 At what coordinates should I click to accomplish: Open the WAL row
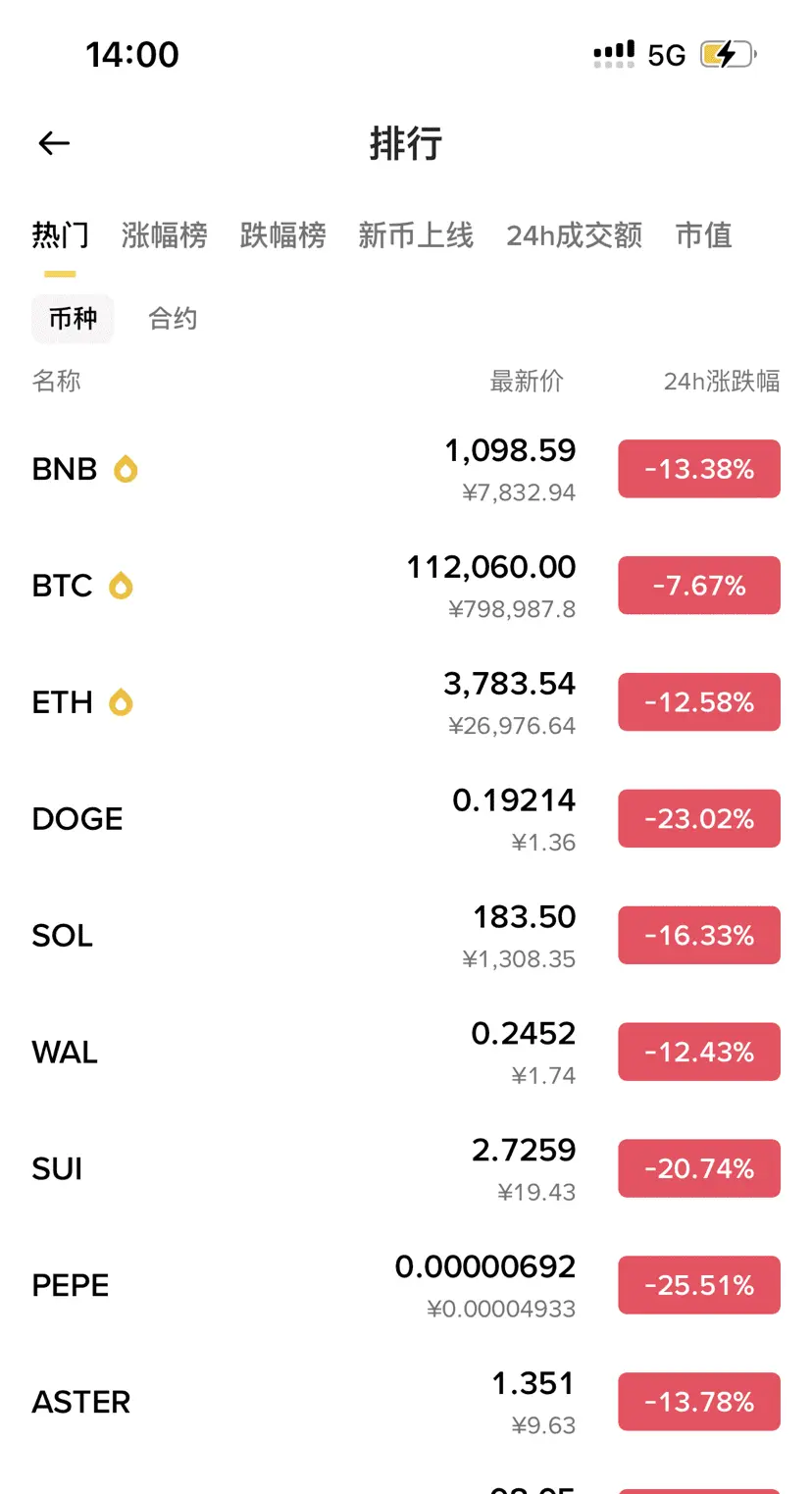tap(406, 1053)
